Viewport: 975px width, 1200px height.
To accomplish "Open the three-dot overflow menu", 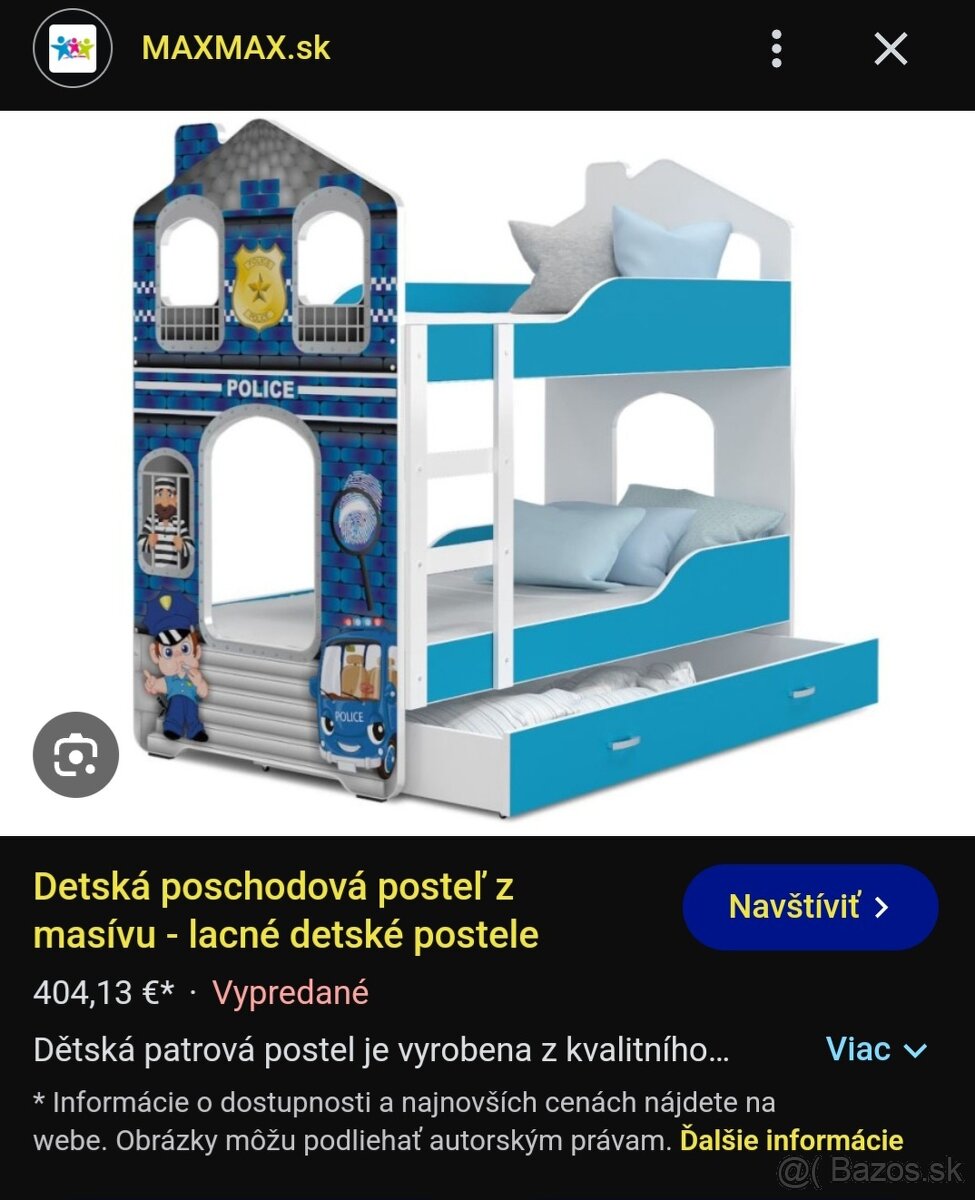I will 776,48.
